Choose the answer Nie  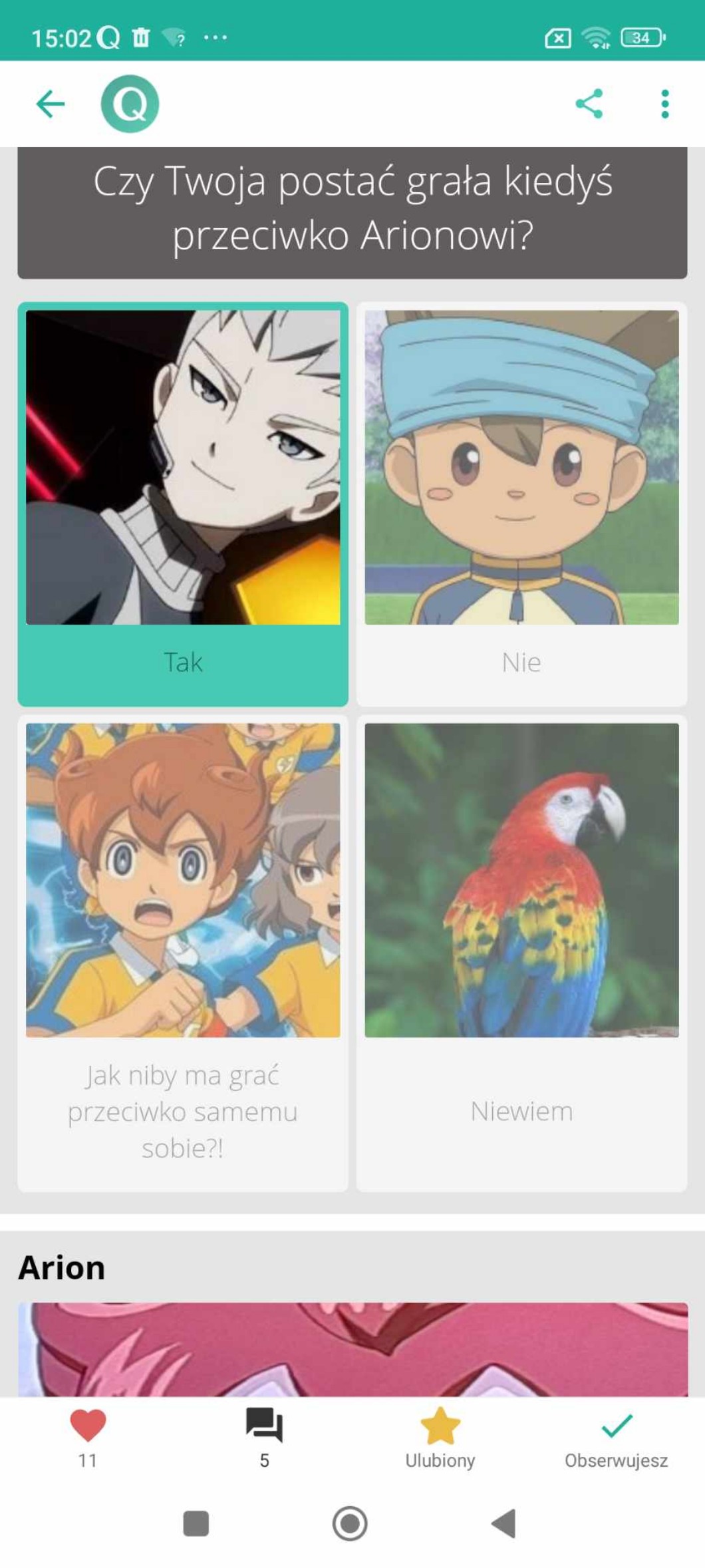pos(521,504)
